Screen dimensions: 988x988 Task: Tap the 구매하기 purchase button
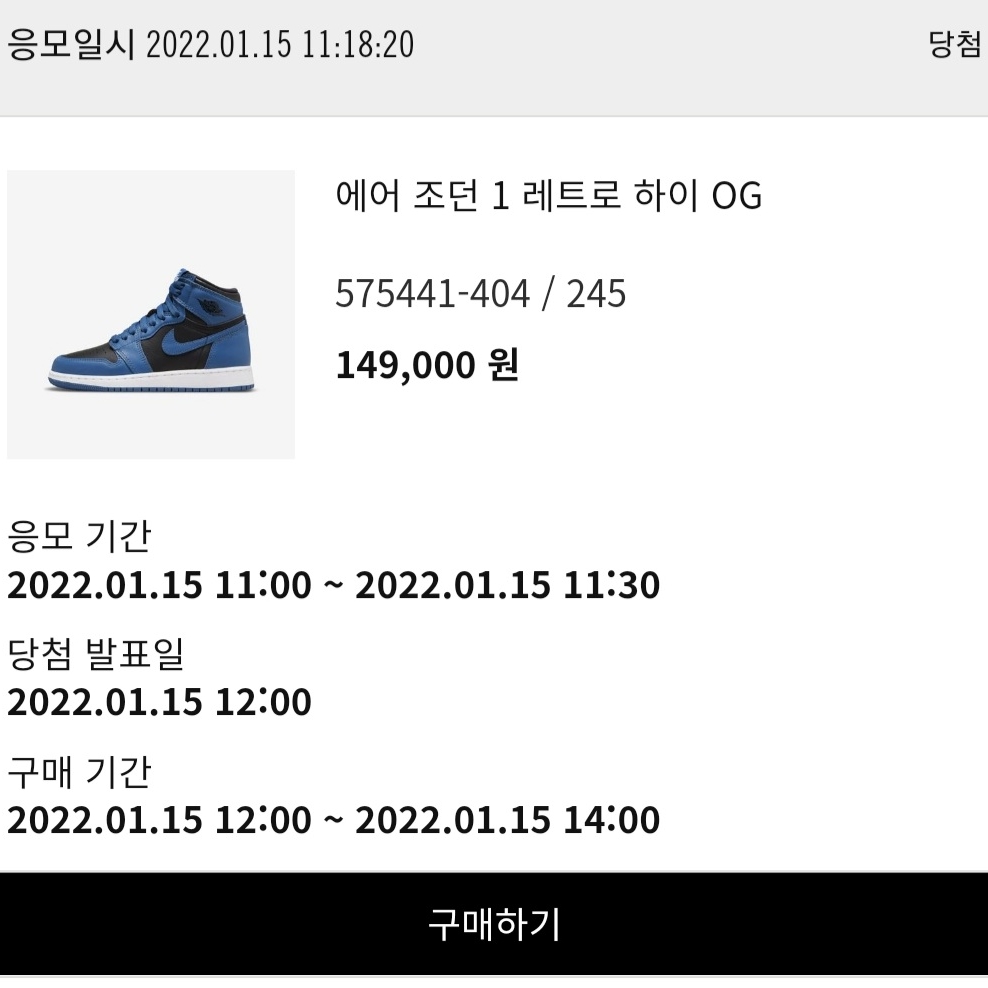tap(494, 923)
